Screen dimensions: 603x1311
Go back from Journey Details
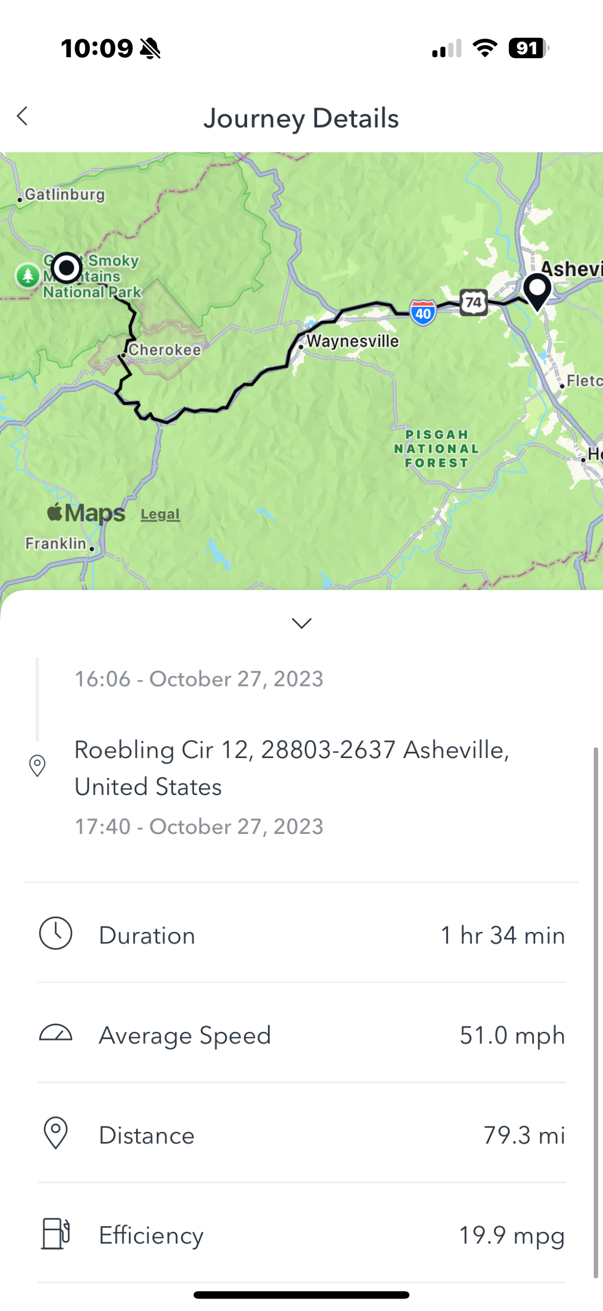23,117
